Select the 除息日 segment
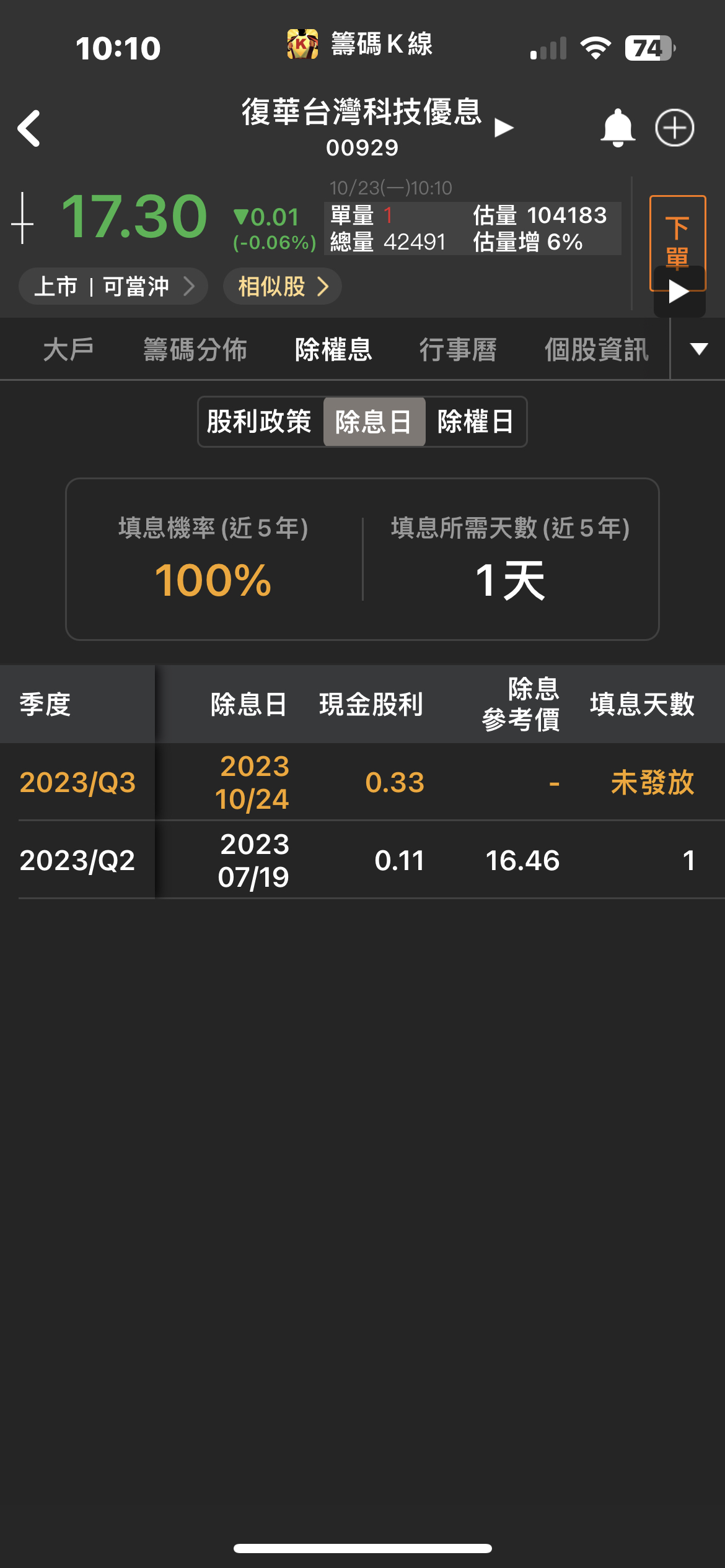 374,422
